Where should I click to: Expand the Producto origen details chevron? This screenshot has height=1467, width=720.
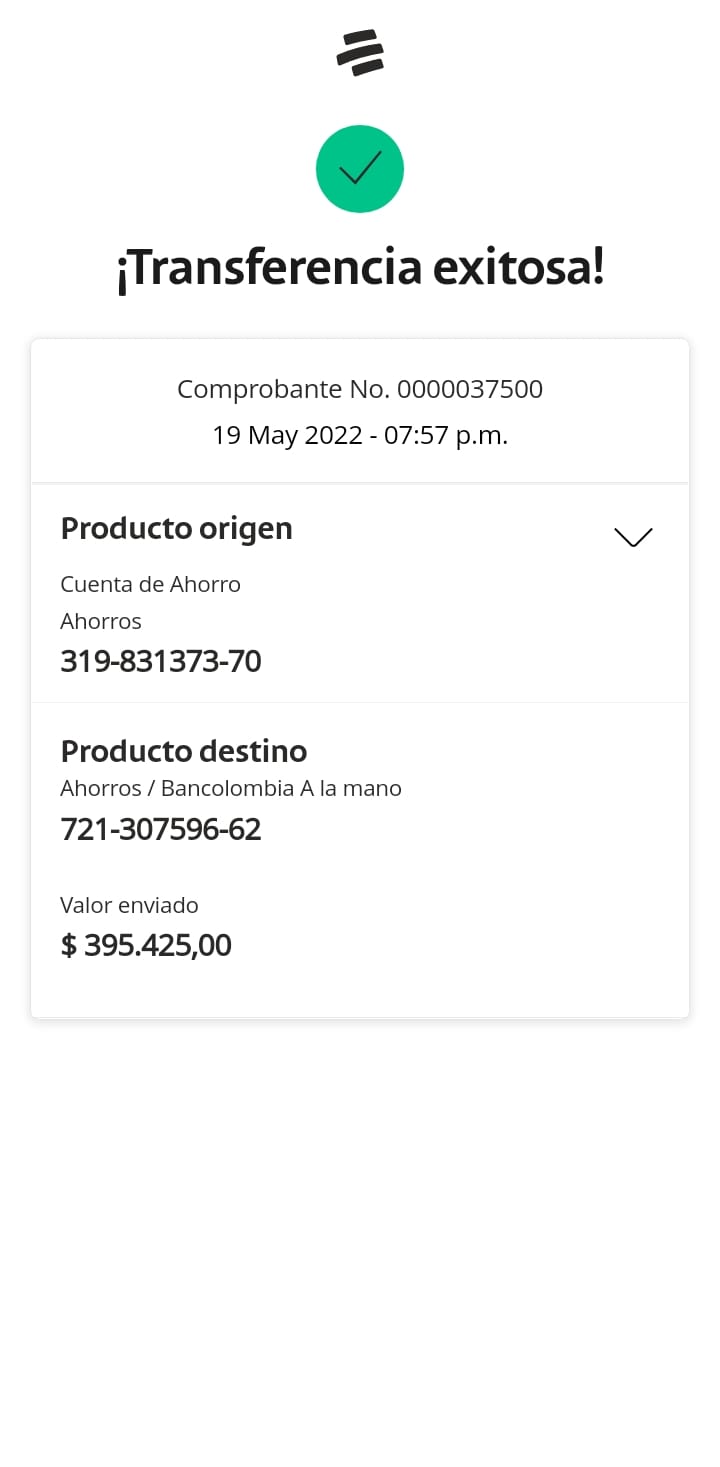pos(633,537)
